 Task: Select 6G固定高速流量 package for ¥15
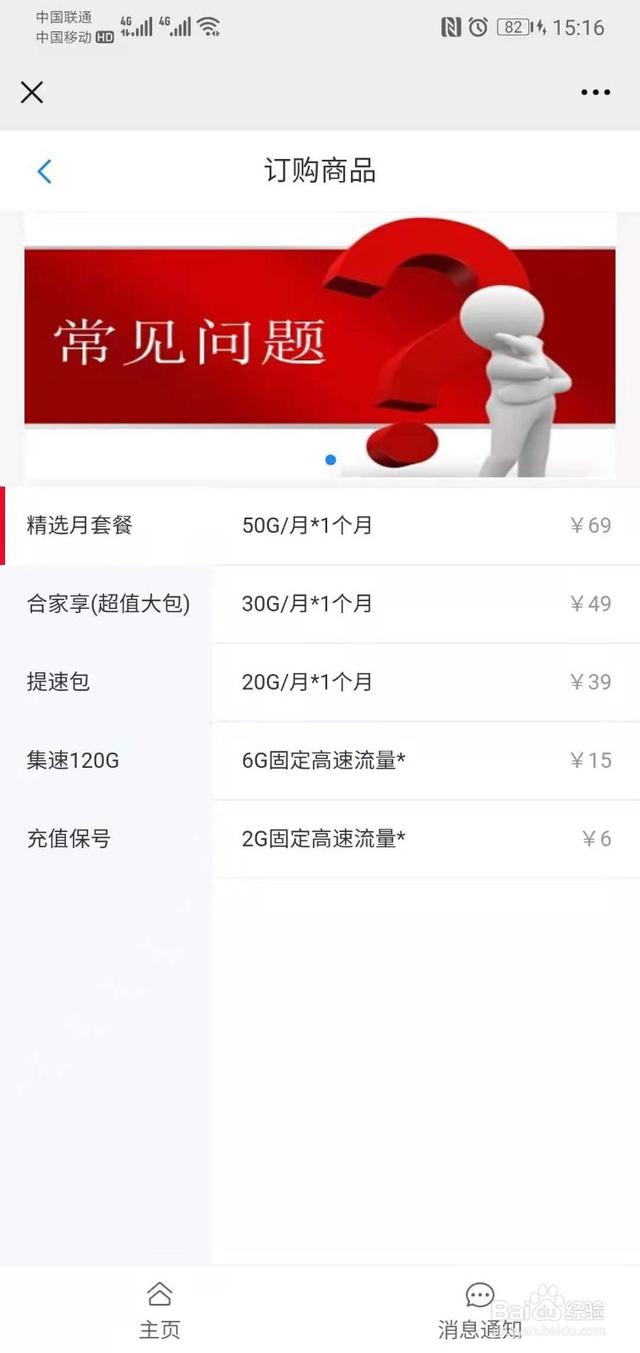pyautogui.click(x=425, y=760)
